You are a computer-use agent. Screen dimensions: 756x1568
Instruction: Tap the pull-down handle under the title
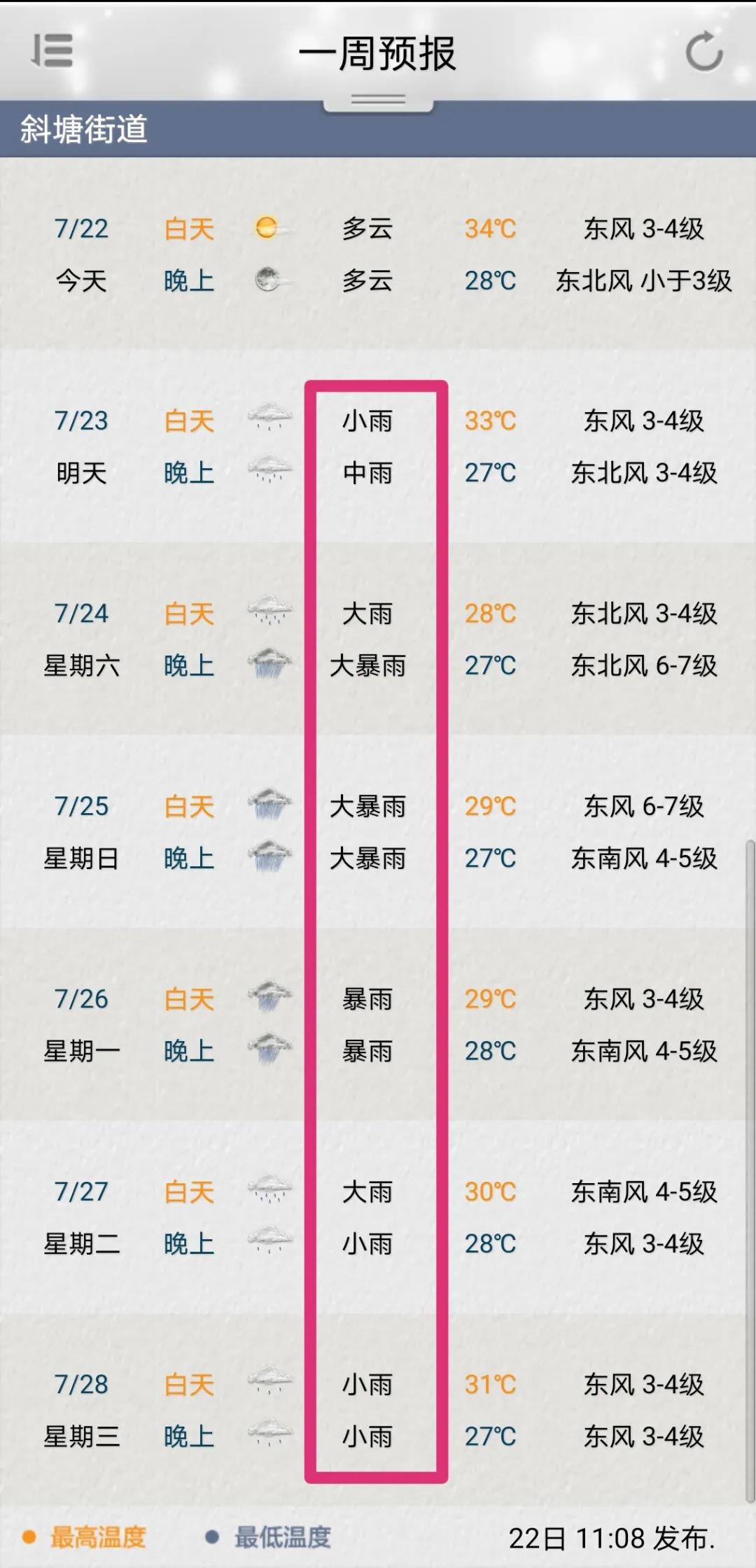[x=378, y=101]
